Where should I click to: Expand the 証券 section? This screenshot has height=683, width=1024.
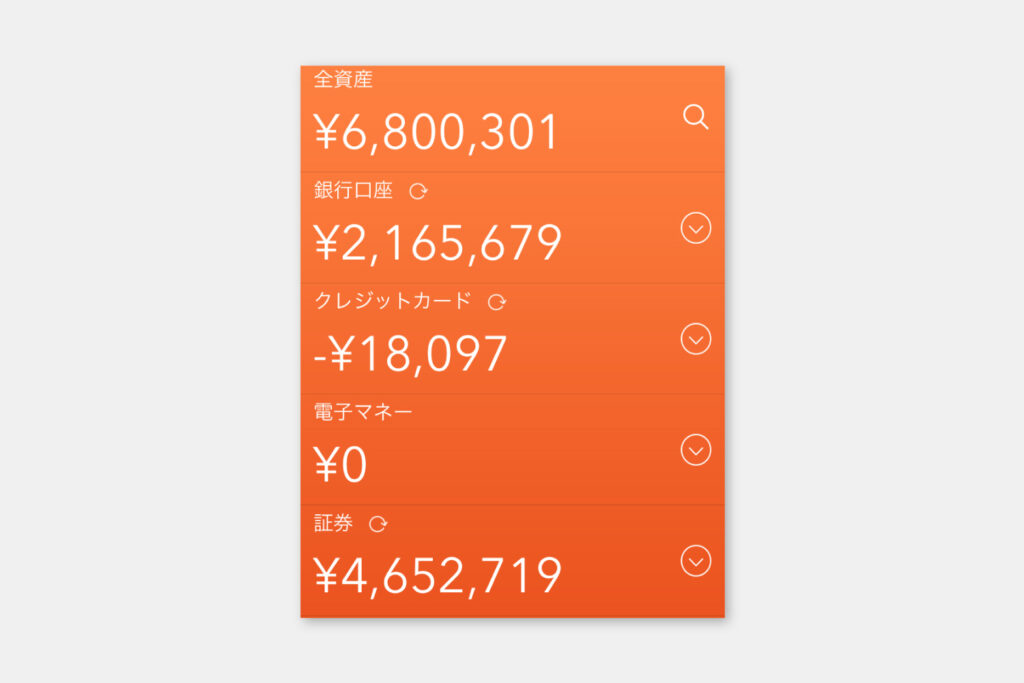coord(696,561)
